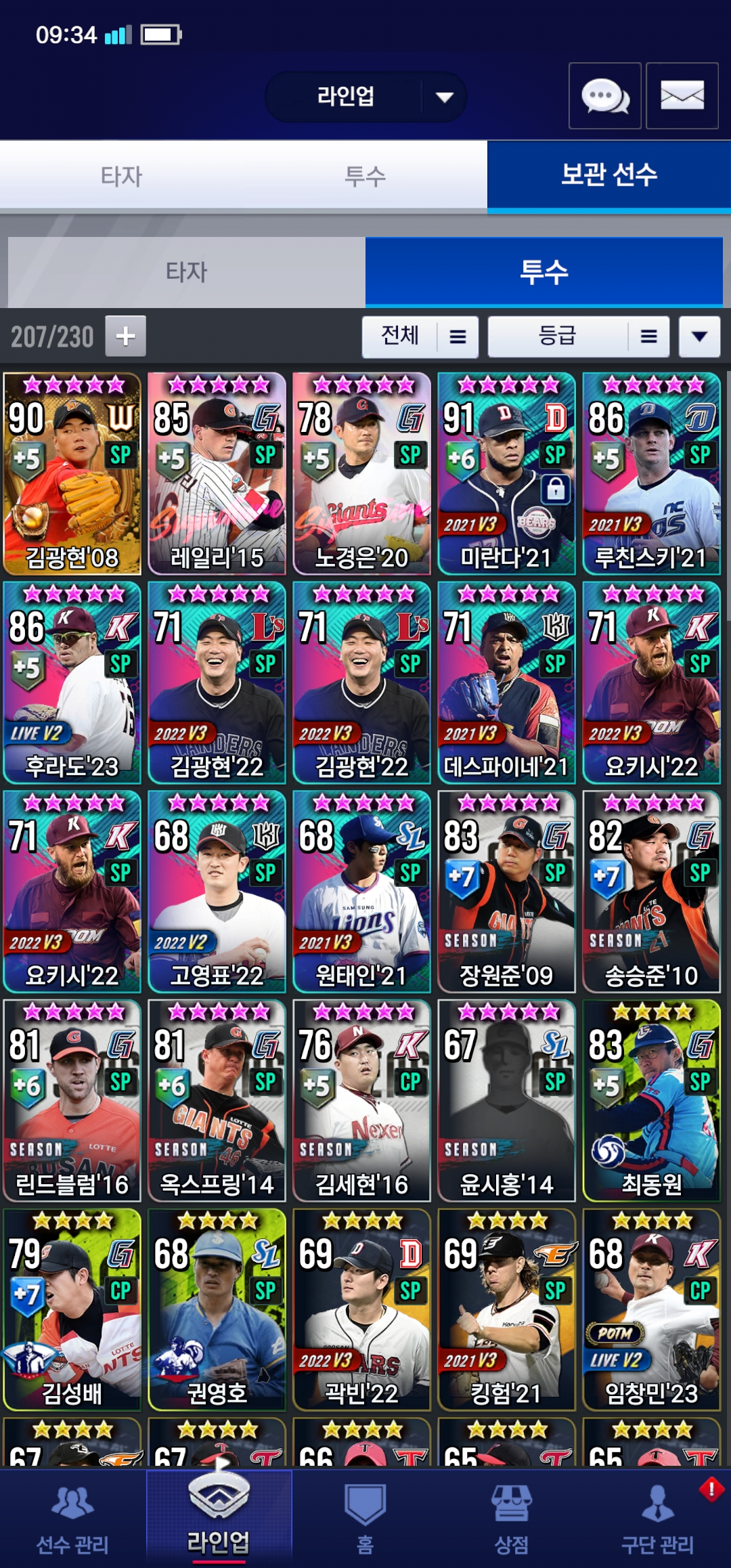Open the 김광현'08 player card
The width and height of the screenshot is (731, 1568).
tap(72, 473)
